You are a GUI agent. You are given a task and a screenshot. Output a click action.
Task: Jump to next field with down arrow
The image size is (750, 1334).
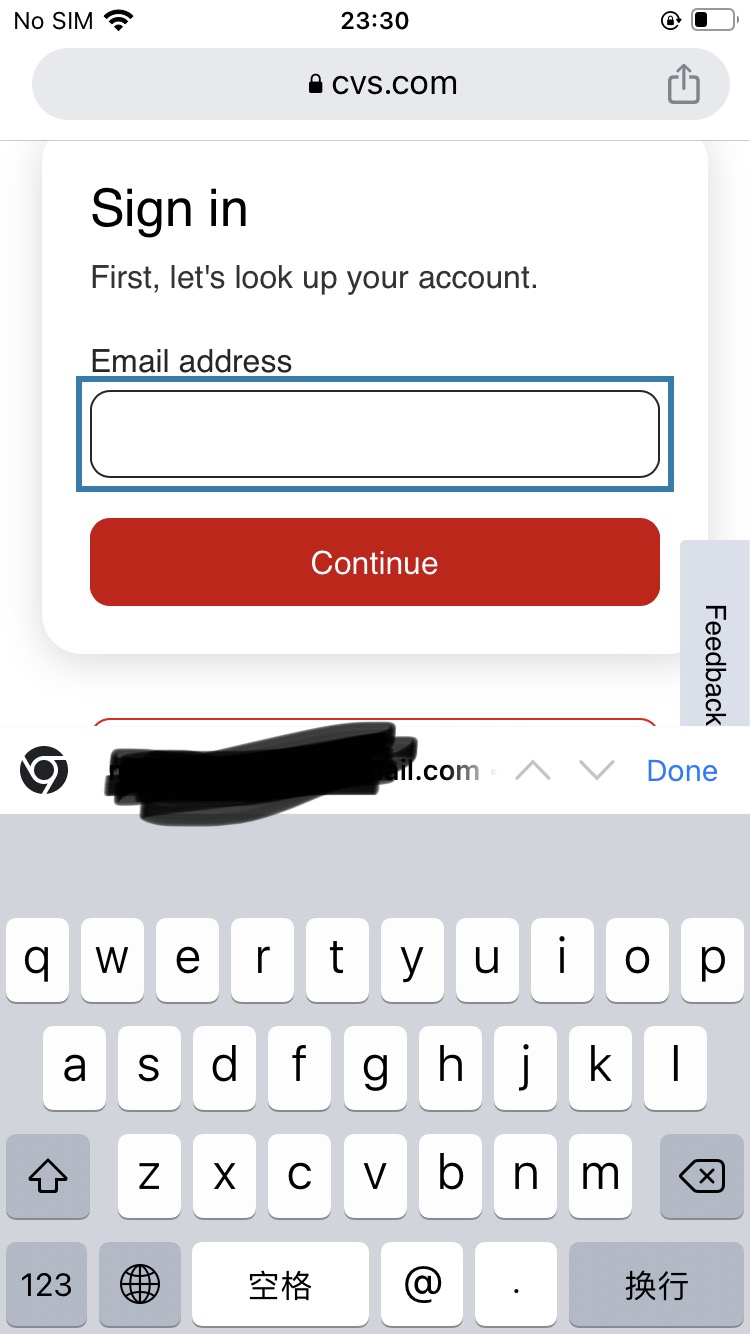(x=597, y=771)
